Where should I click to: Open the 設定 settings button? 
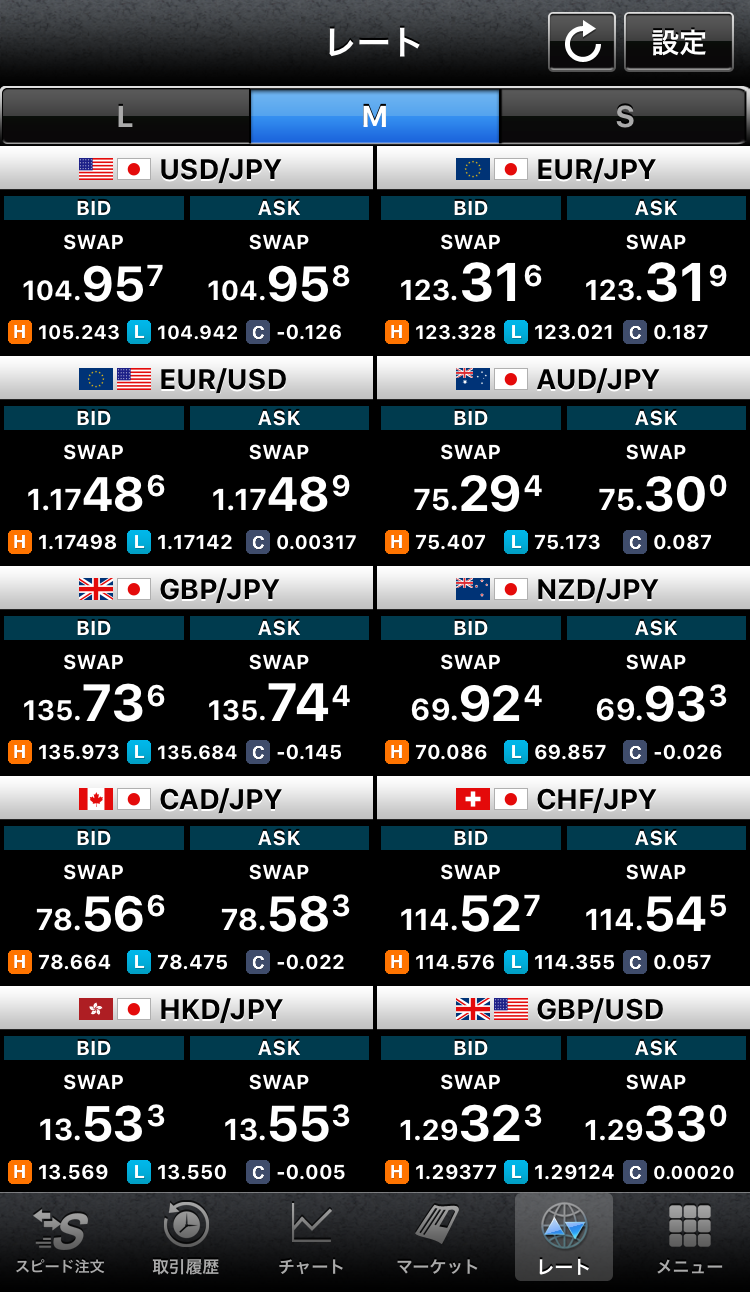pos(679,42)
